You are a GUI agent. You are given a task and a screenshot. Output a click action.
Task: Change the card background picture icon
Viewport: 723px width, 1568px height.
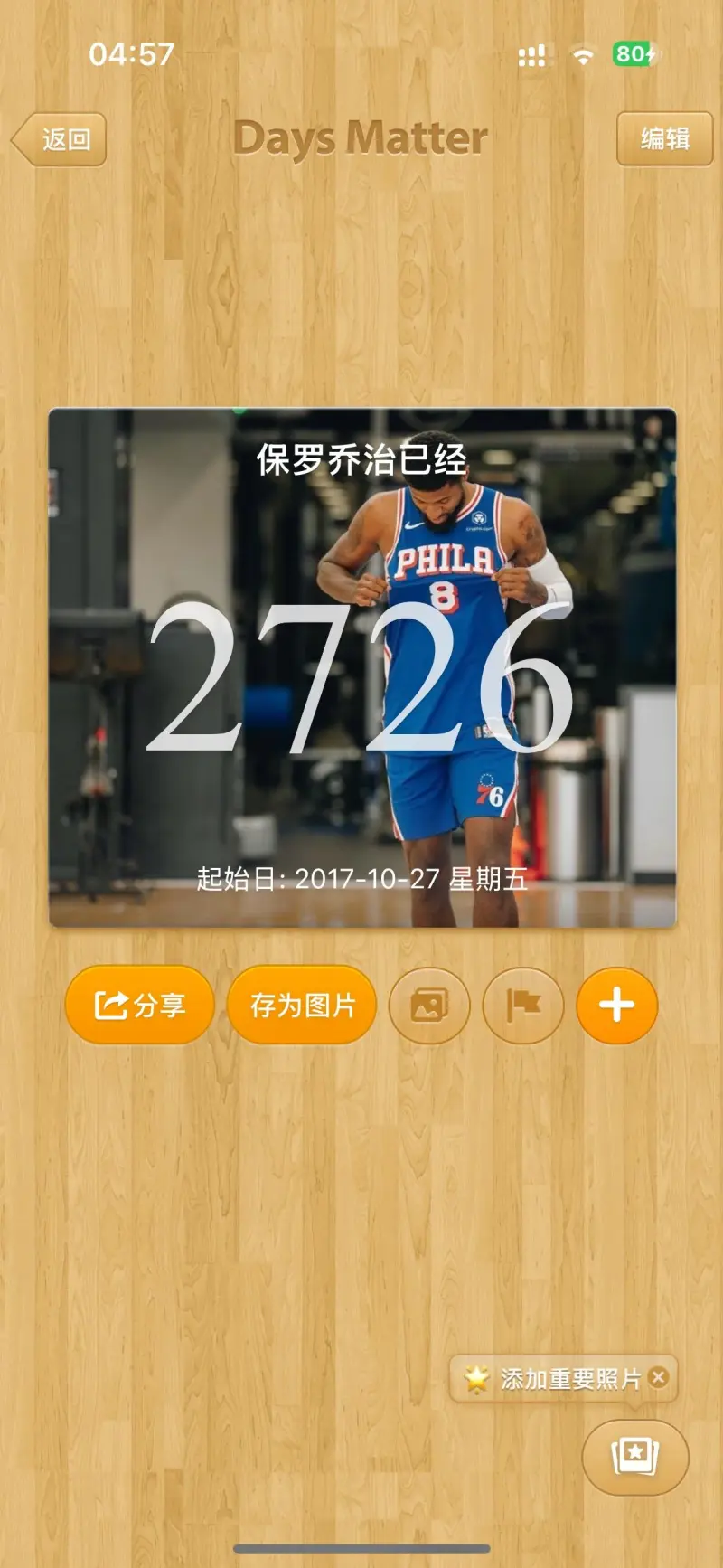(x=429, y=1005)
